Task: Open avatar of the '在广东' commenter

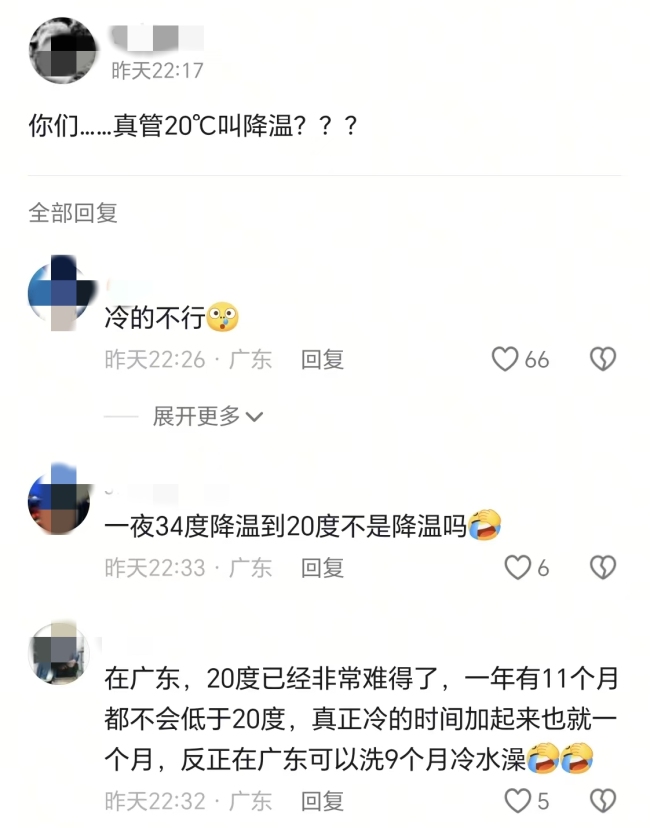Action: [63, 652]
